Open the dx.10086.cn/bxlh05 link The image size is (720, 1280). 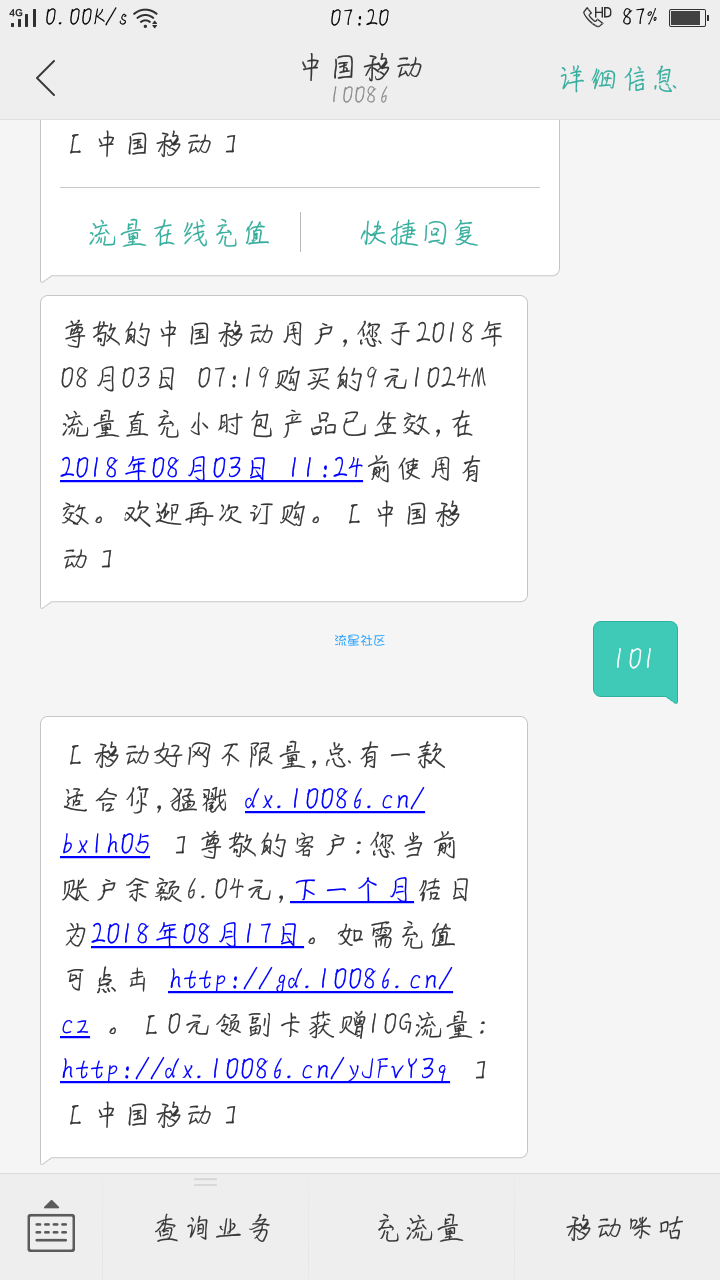(x=243, y=822)
